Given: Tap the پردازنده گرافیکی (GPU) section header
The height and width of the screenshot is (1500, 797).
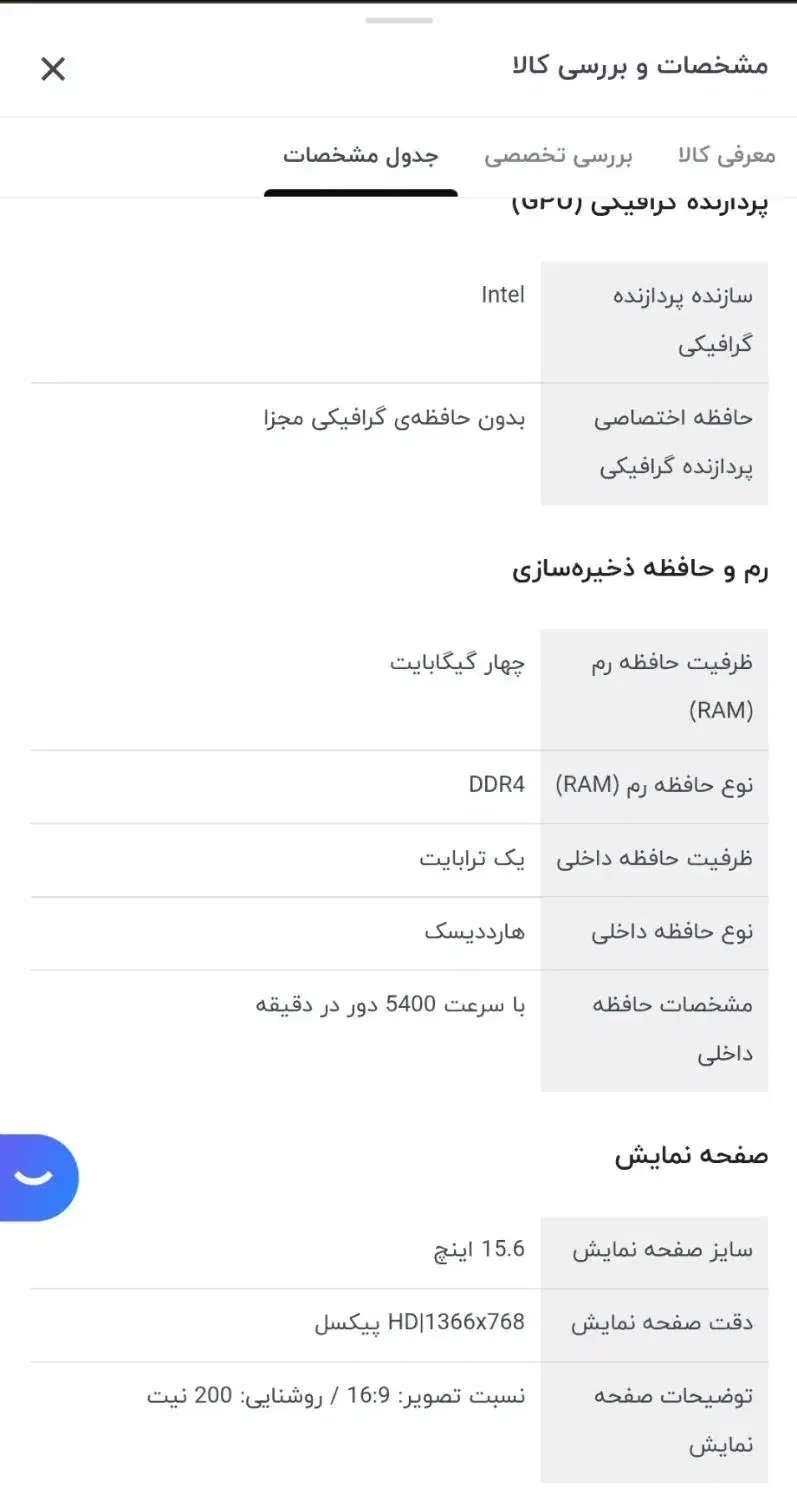Looking at the screenshot, I should tap(640, 200).
